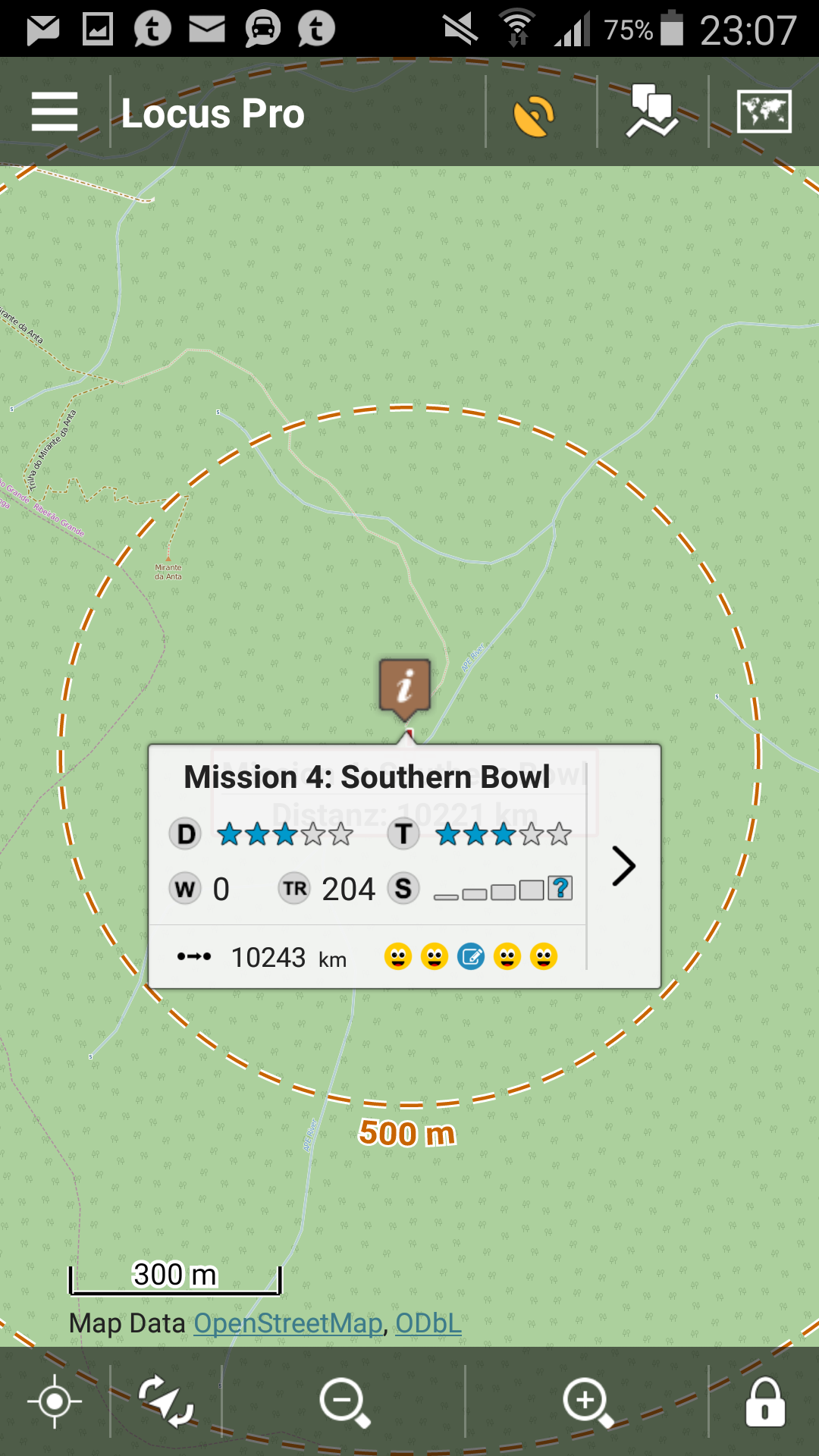
Task: Open the OpenStreetMap link
Action: click(288, 1323)
